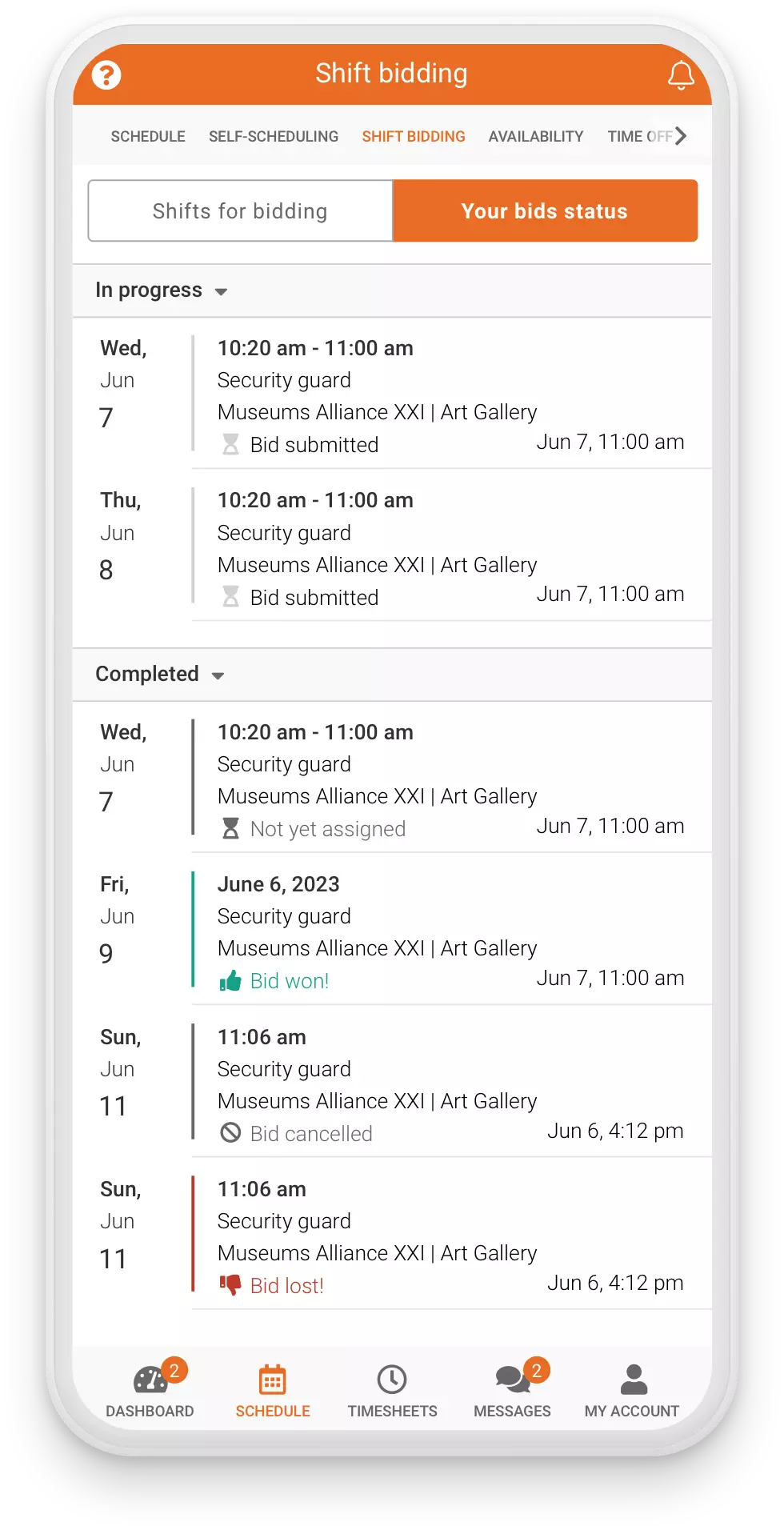Switch view to Shifts for bidding
784x1530 pixels.
[x=239, y=210]
